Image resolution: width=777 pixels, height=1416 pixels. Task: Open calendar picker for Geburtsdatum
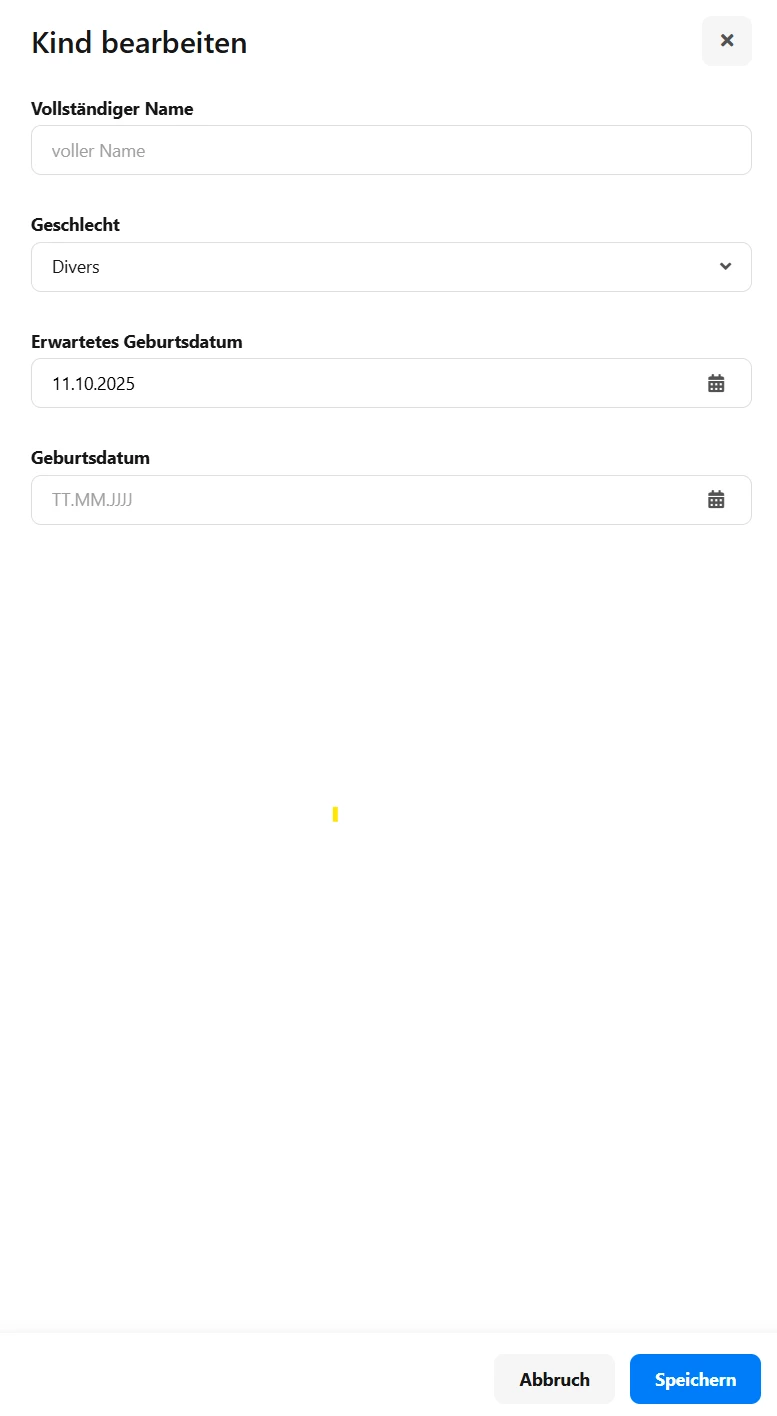coord(716,500)
